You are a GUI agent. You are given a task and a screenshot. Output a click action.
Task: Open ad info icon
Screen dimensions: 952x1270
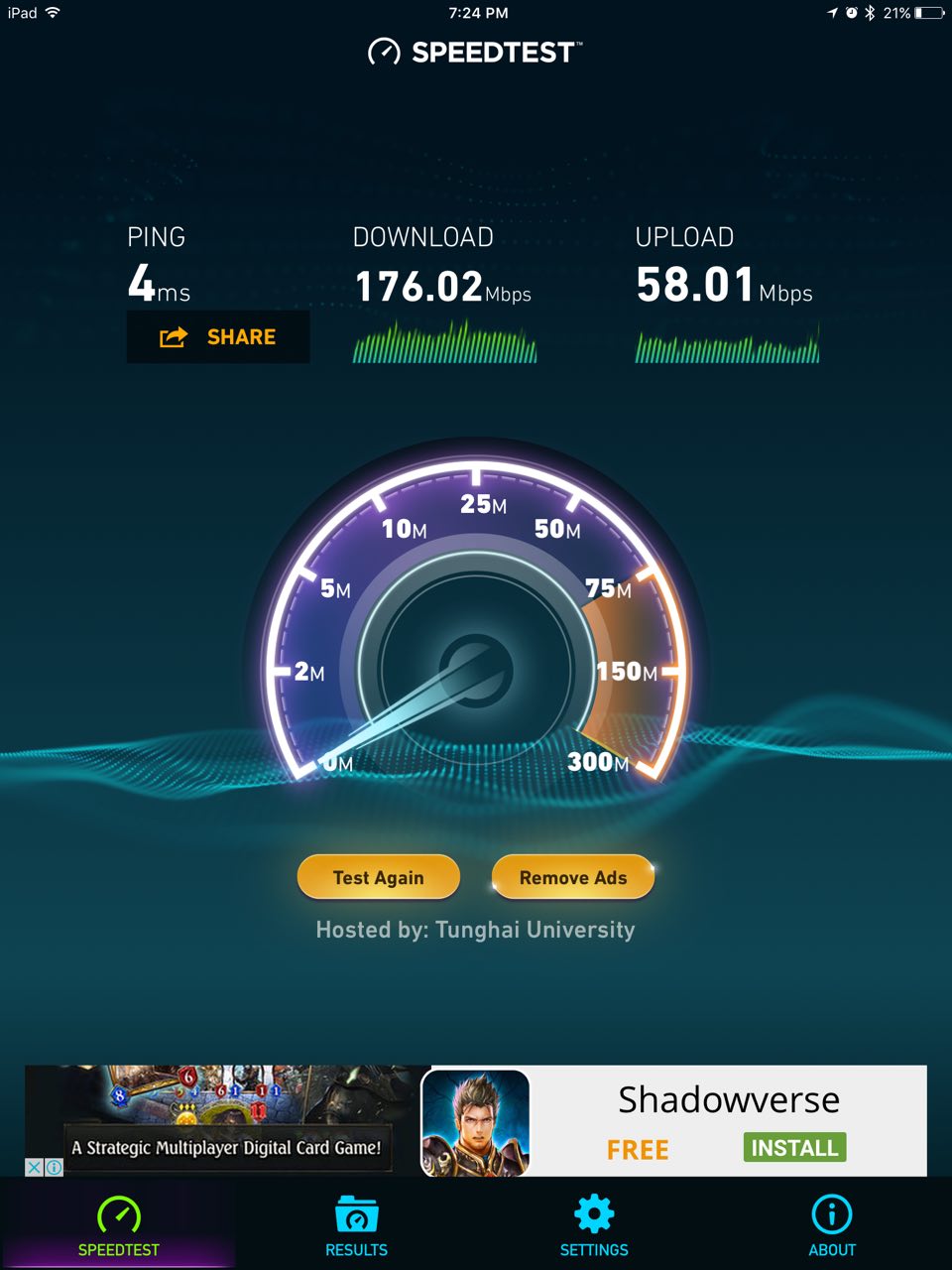point(55,1167)
